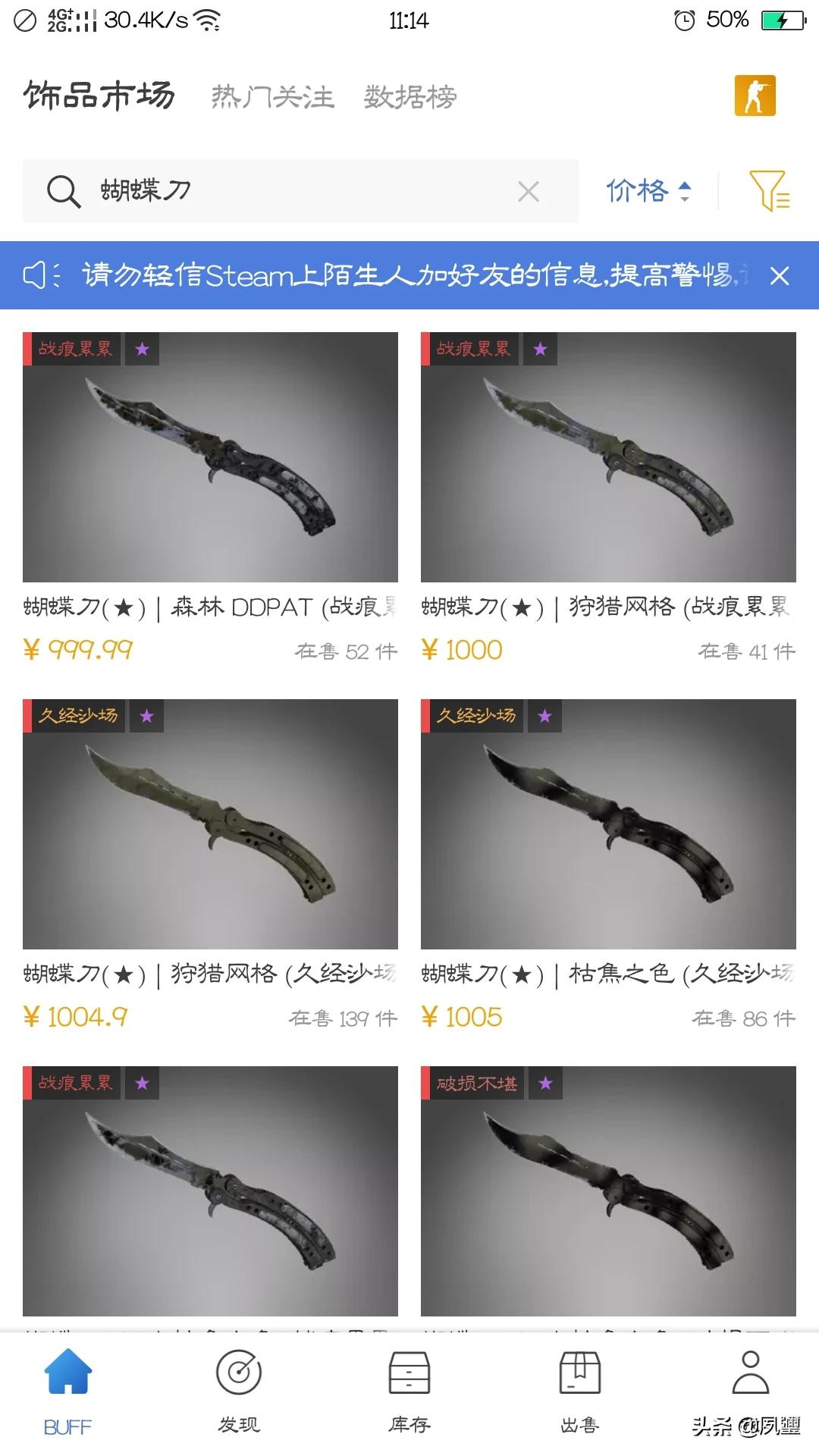819x1456 pixels.
Task: Open the 枯焦之色 久经沙场 knife priced ¥1005
Action: point(608,824)
